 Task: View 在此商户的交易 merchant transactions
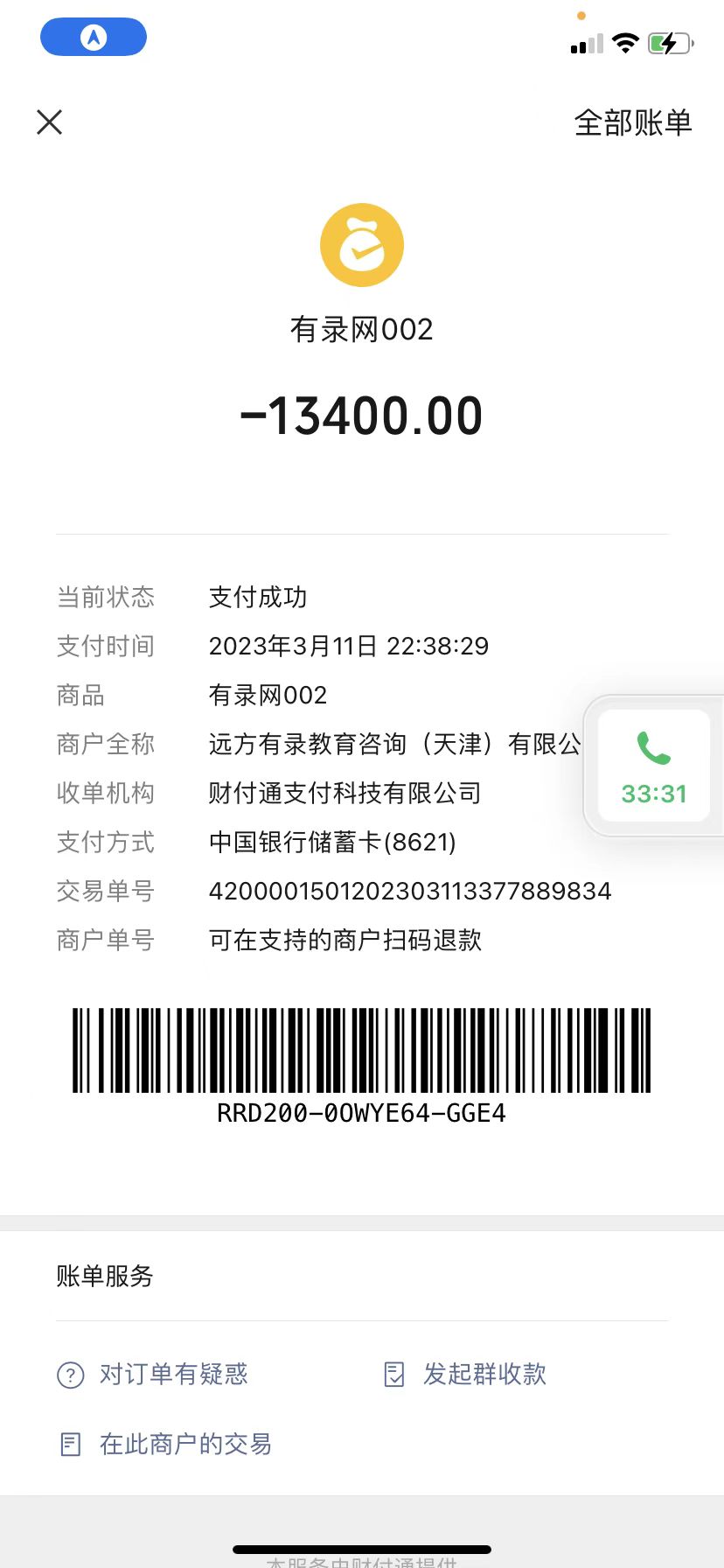coord(166,1444)
